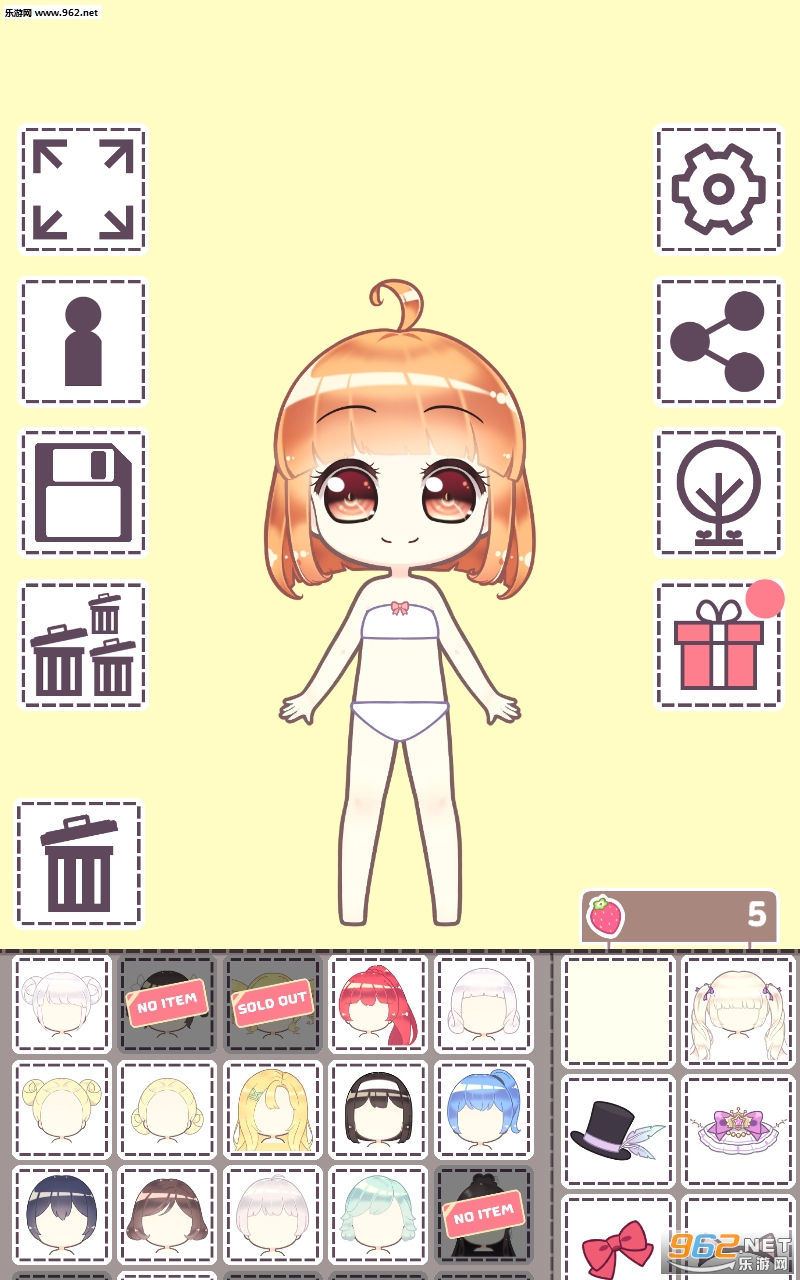800x1280 pixels.
Task: Choose the mint green wavy hairstyle
Action: [378, 1214]
